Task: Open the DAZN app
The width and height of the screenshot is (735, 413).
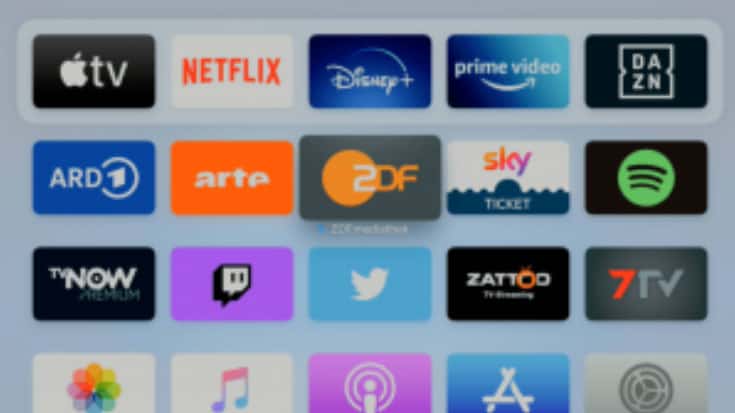Action: (646, 71)
